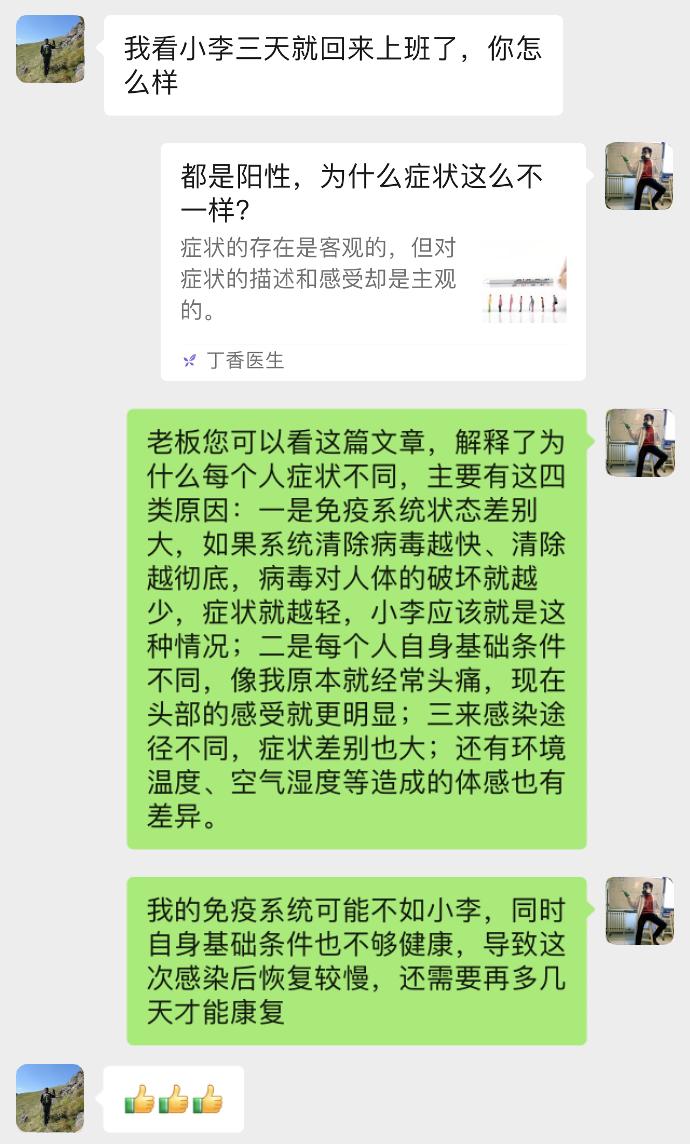Image resolution: width=690 pixels, height=1144 pixels.
Task: Tap the boss's avatar beside 我看小李三天 message
Action: 50,49
